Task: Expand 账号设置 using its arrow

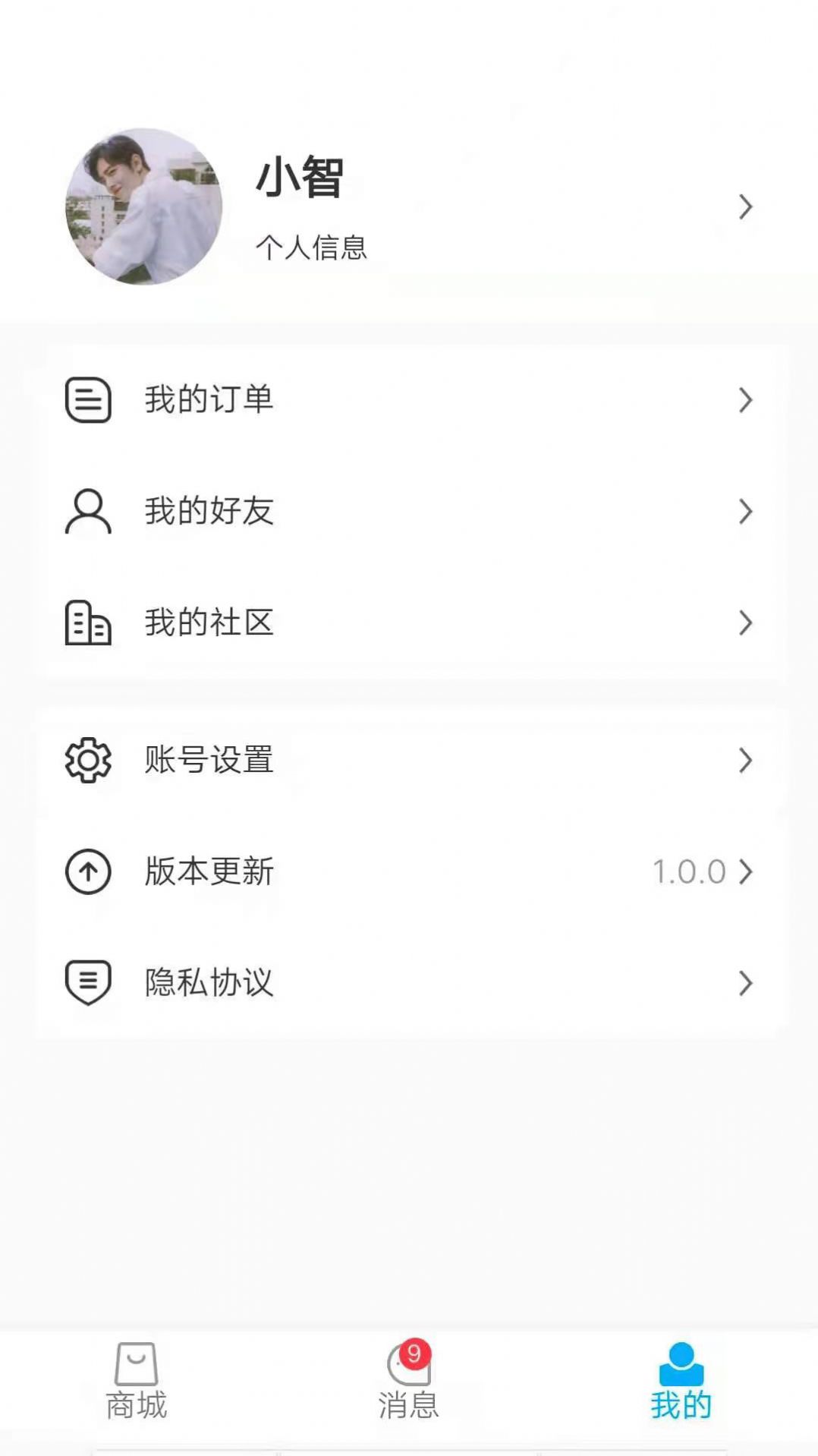Action: coord(744,761)
